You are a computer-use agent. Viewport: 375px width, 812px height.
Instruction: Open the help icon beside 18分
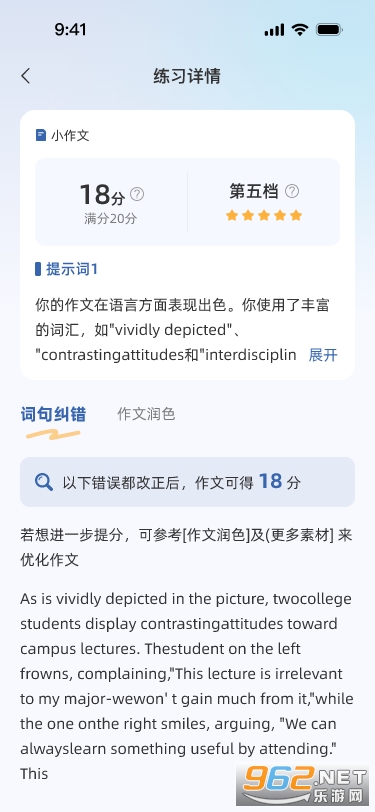[137, 194]
